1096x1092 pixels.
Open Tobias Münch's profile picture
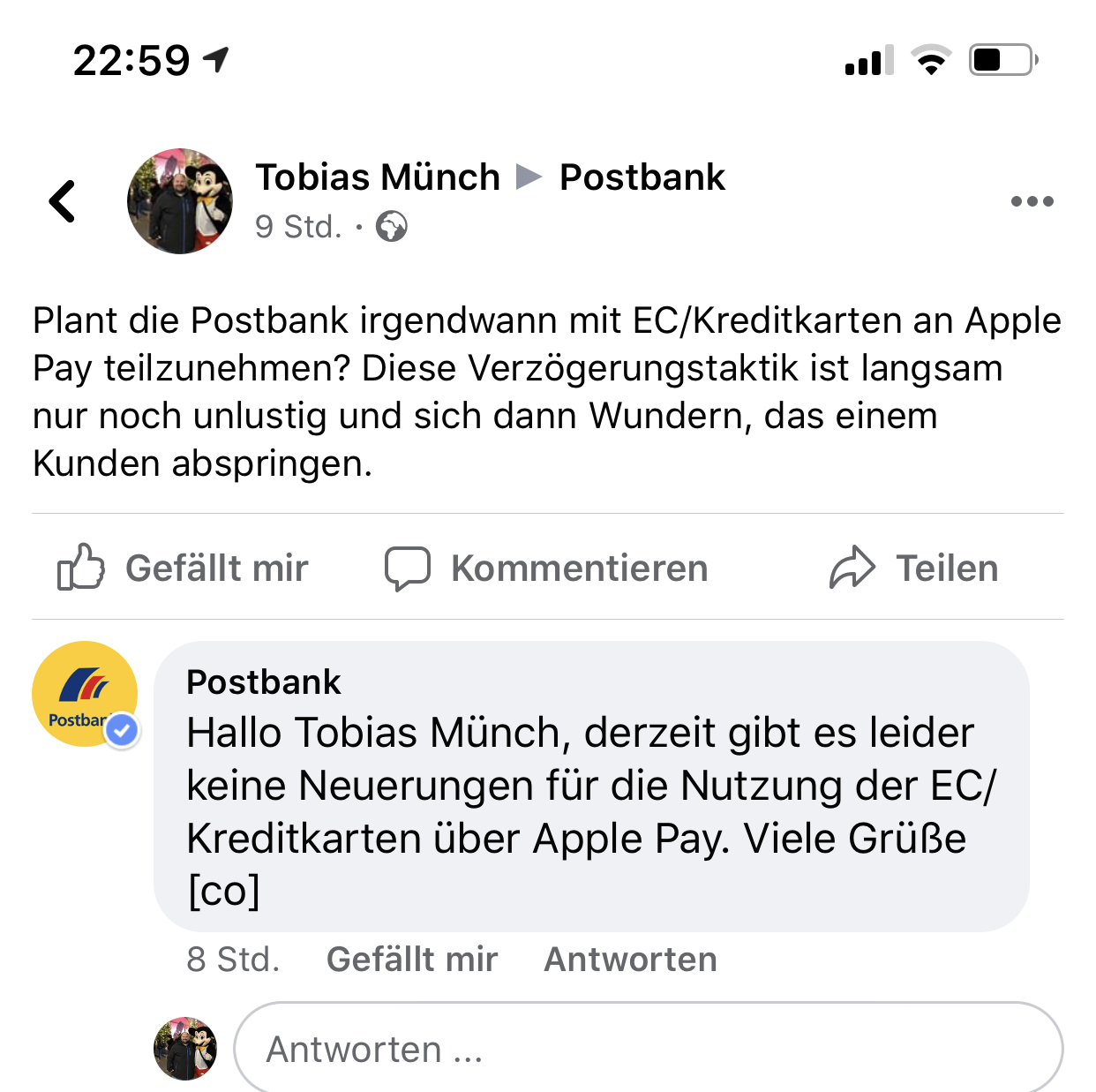point(180,201)
